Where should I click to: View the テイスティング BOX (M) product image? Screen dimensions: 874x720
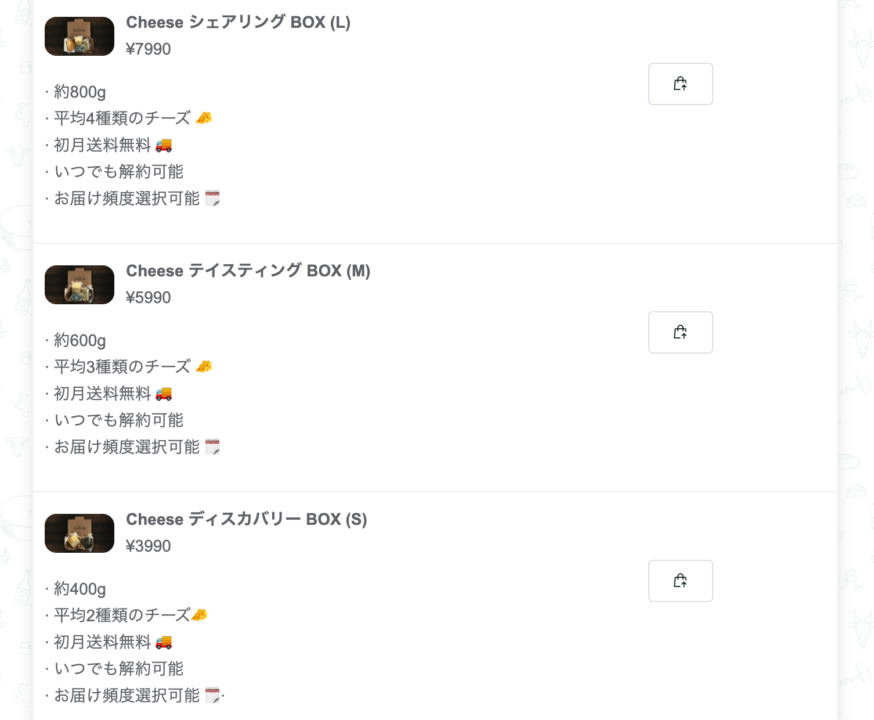pos(80,285)
